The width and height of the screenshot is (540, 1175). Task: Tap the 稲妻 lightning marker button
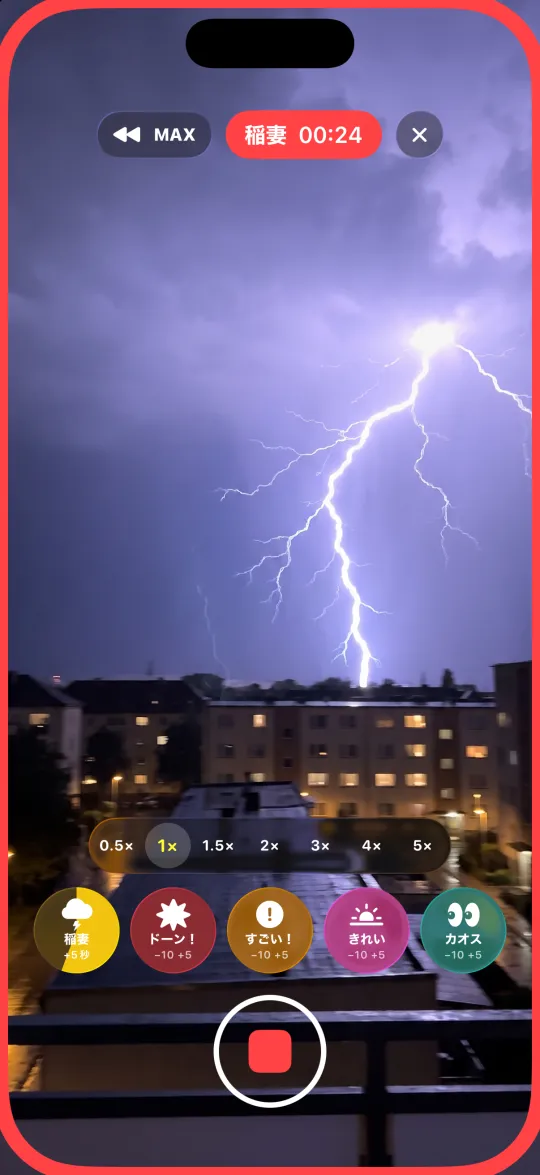point(76,930)
